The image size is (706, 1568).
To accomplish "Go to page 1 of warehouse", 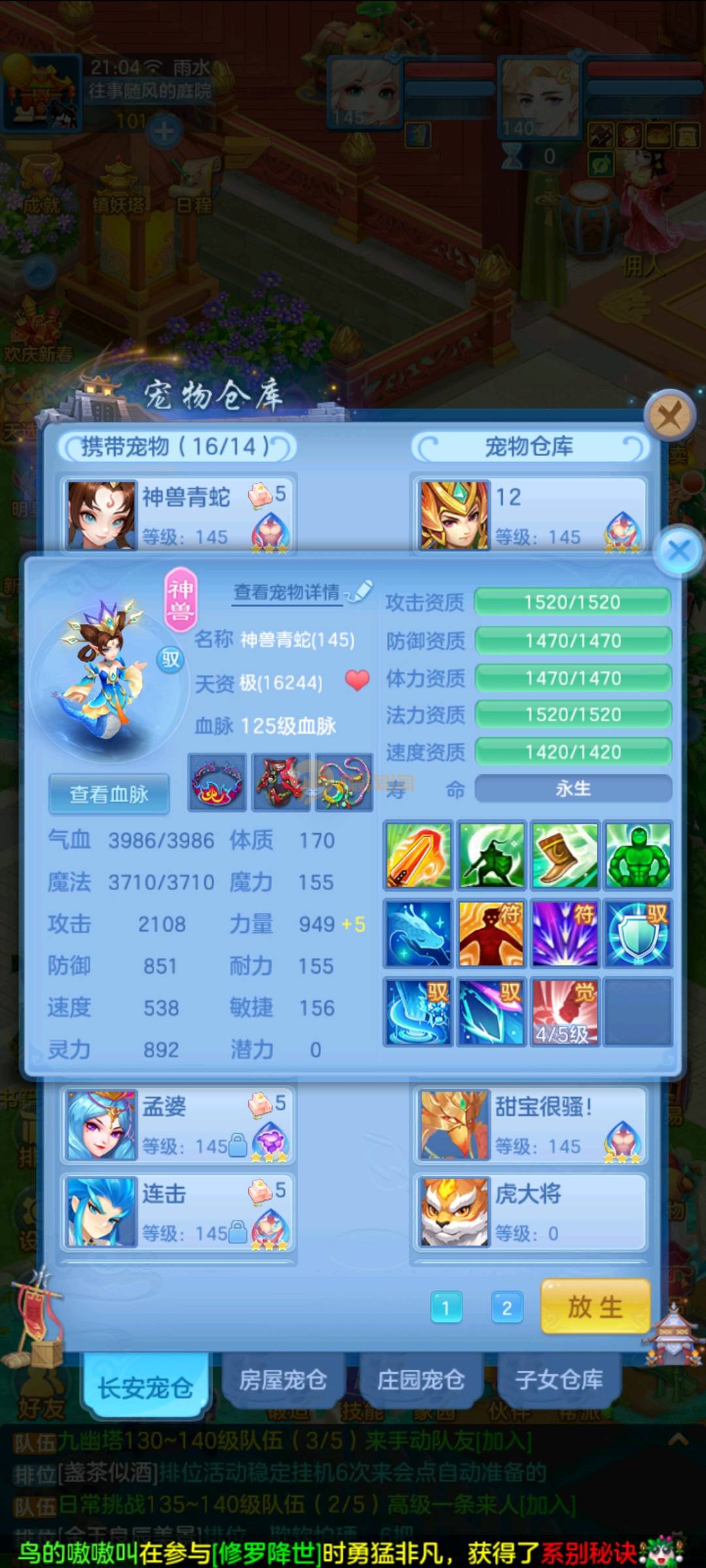I will (446, 1307).
